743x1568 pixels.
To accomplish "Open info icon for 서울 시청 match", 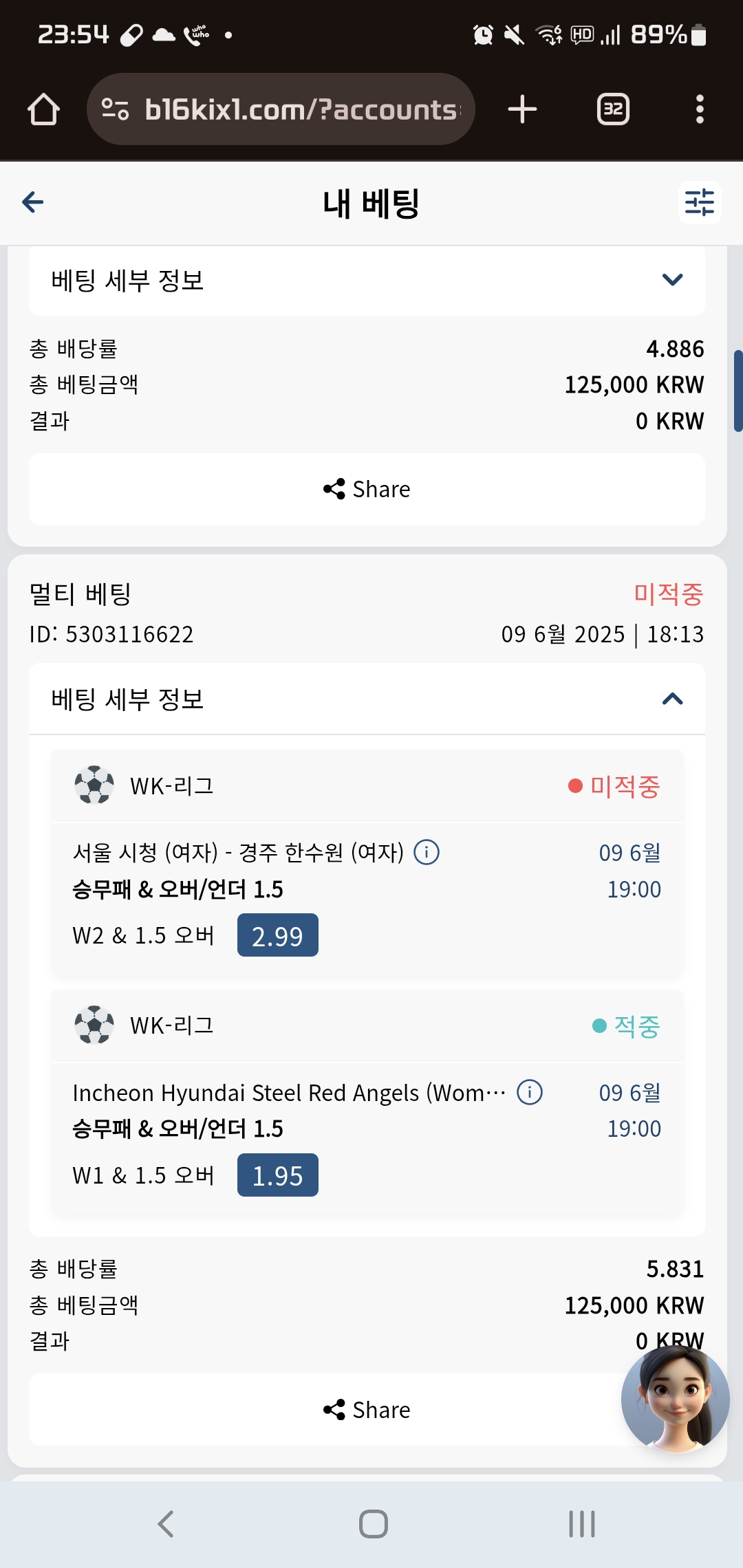I will coord(427,852).
